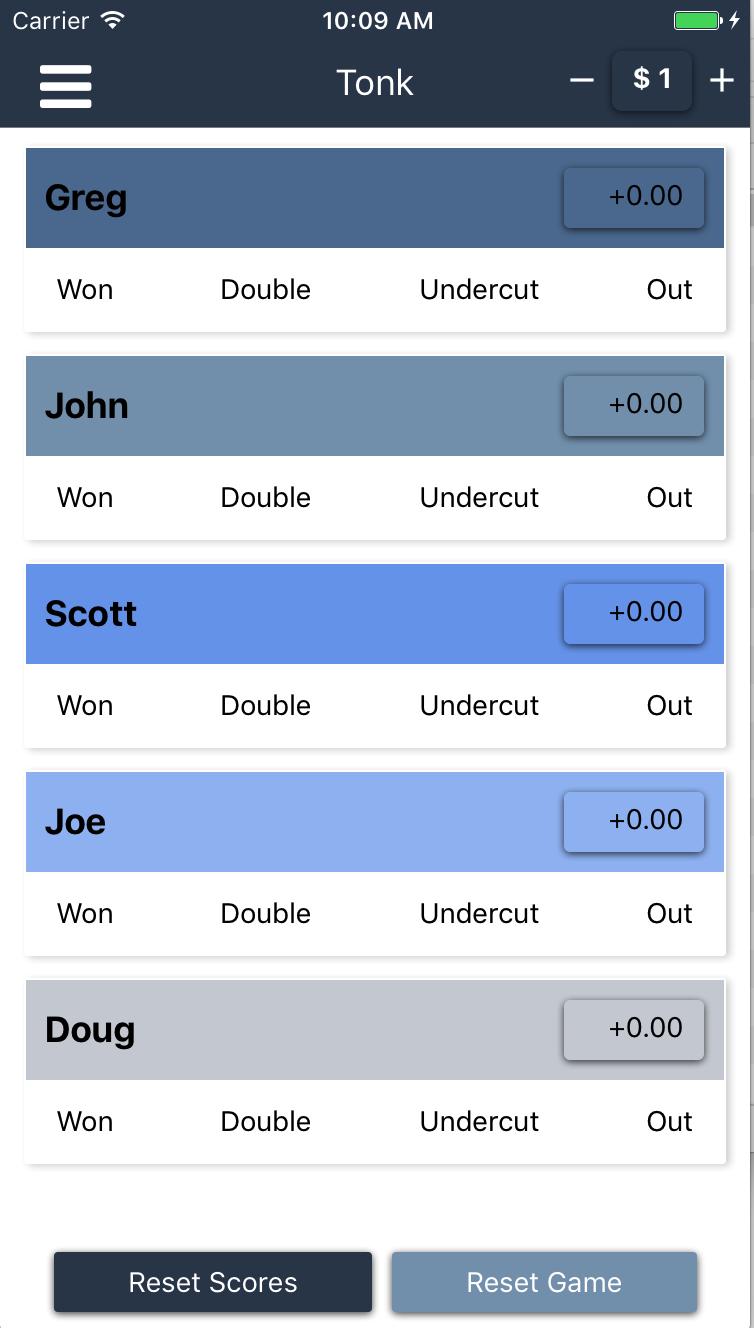Screen dimensions: 754x1328
Task: Record a Won for Doug
Action: click(x=85, y=1121)
